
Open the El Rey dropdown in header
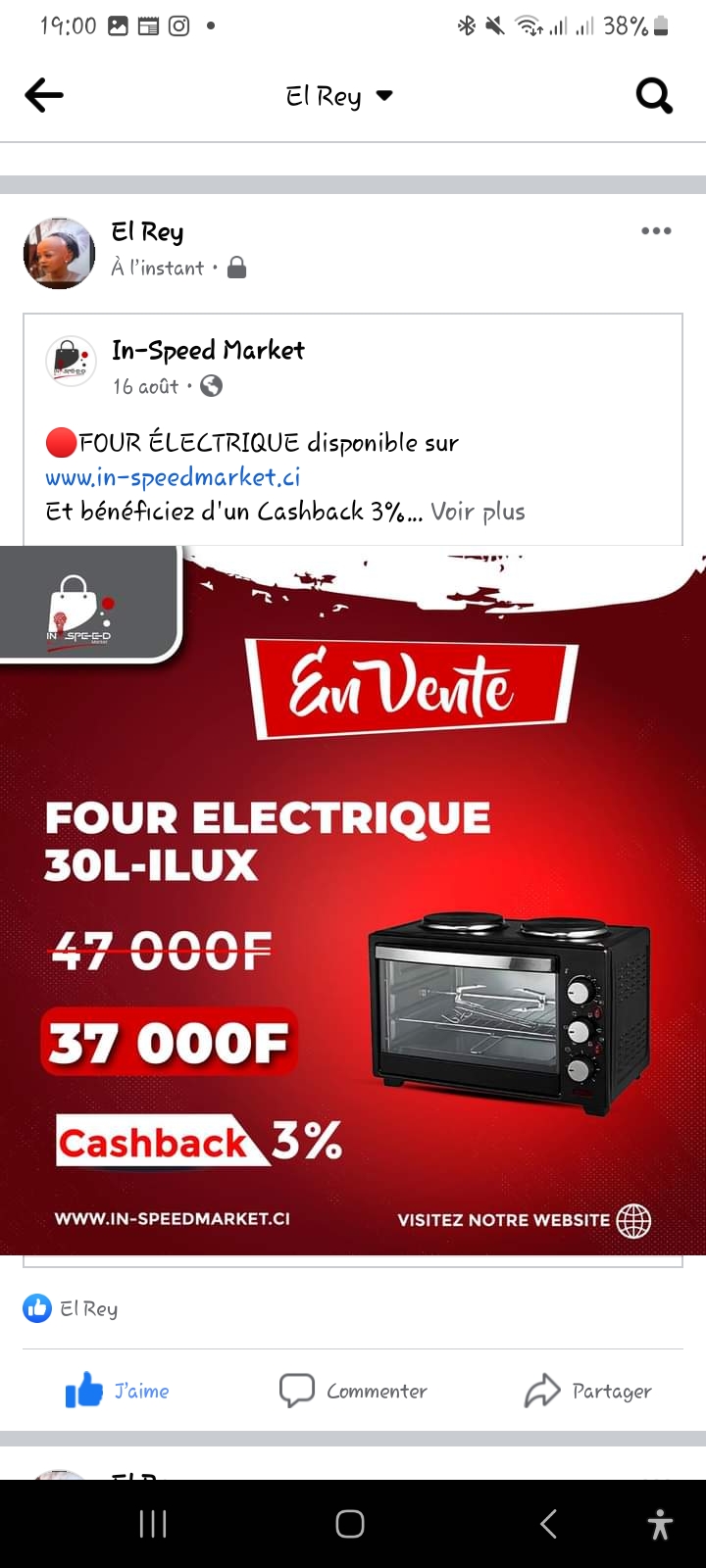click(339, 96)
